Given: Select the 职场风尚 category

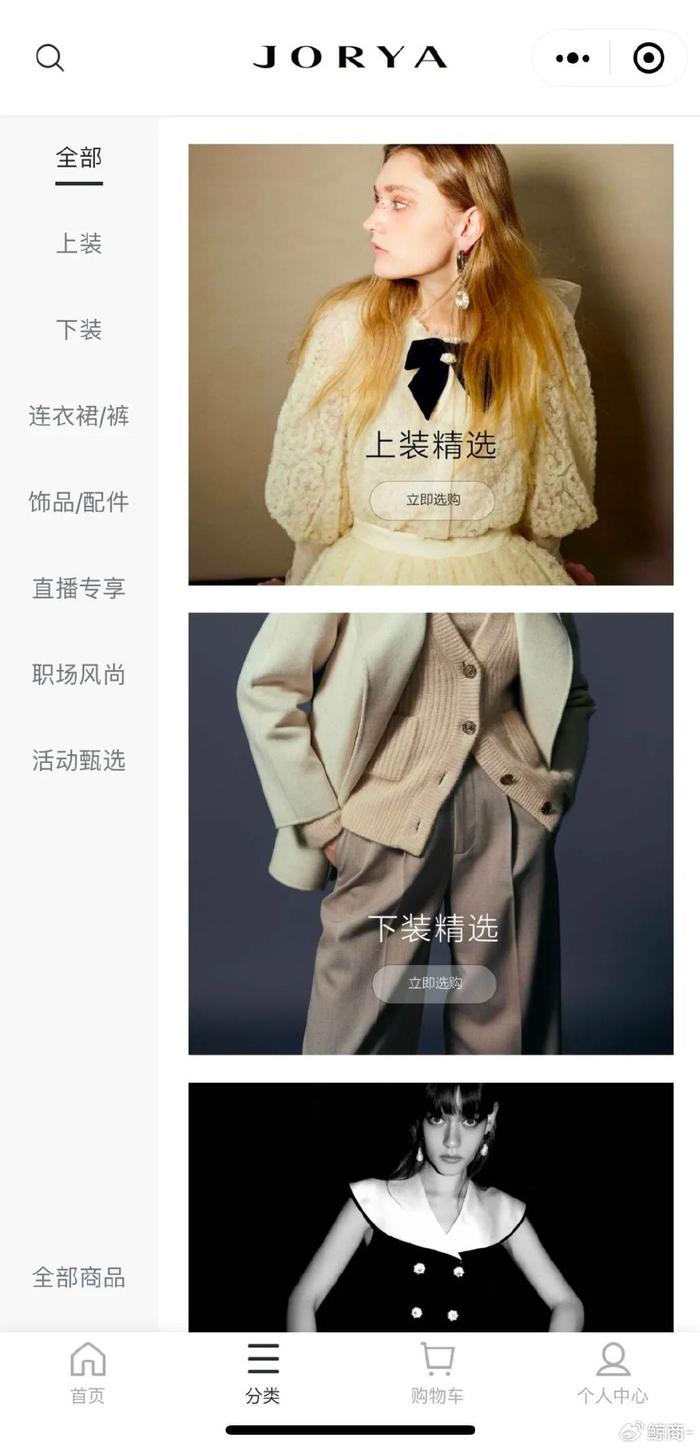Looking at the screenshot, I should coord(79,674).
